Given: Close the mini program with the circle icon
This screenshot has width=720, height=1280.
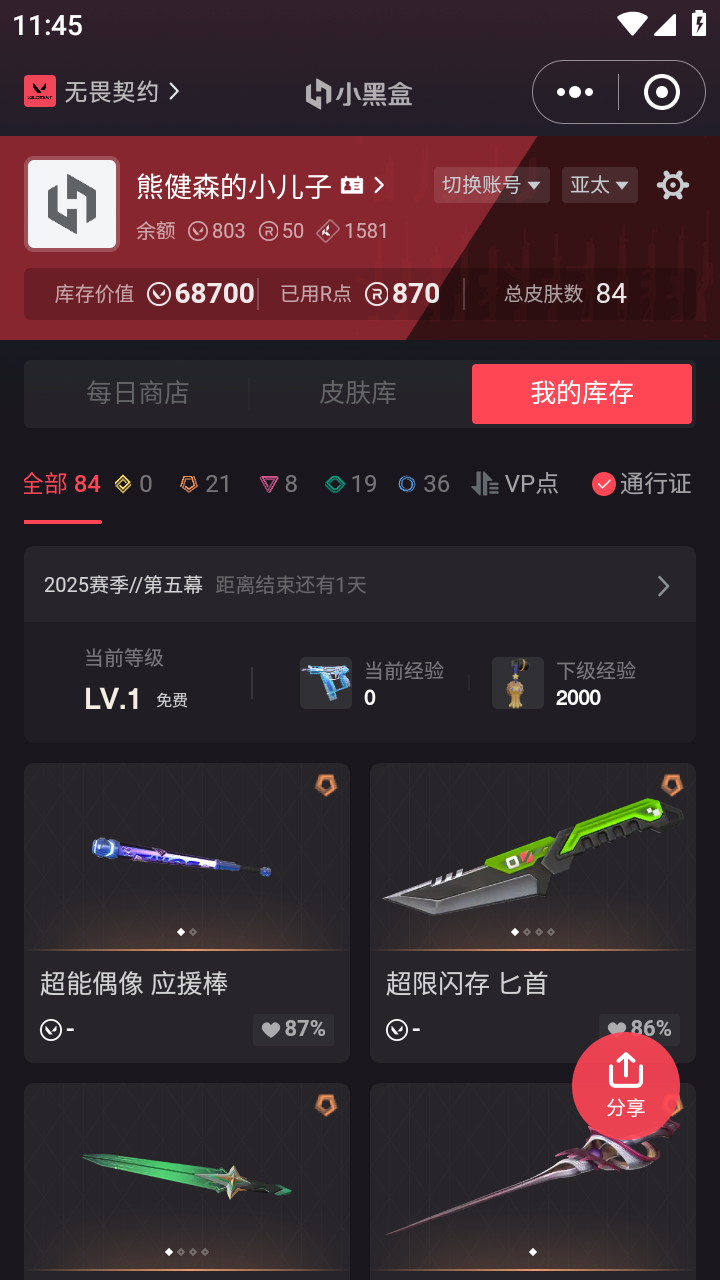Looking at the screenshot, I should pos(662,92).
